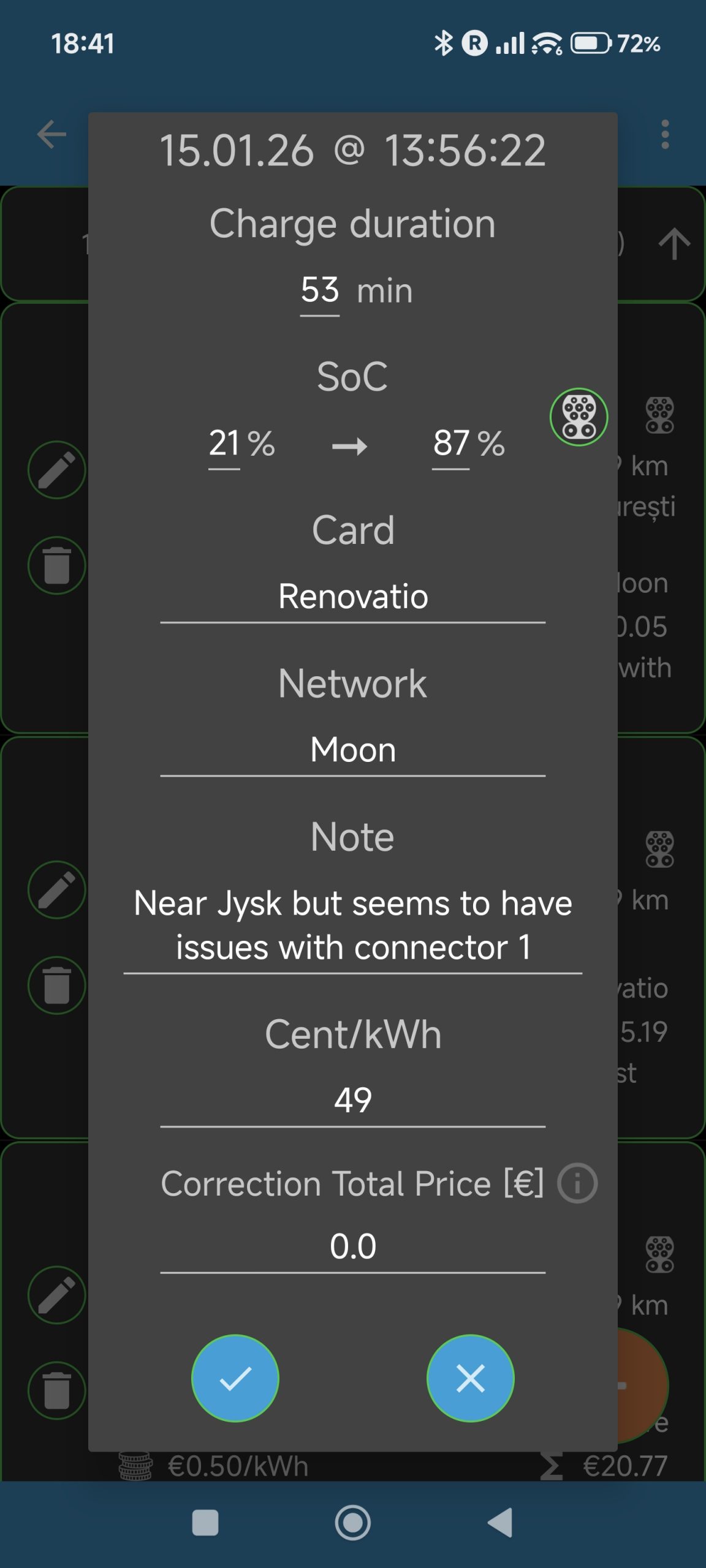Tap the system home button

353,1523
